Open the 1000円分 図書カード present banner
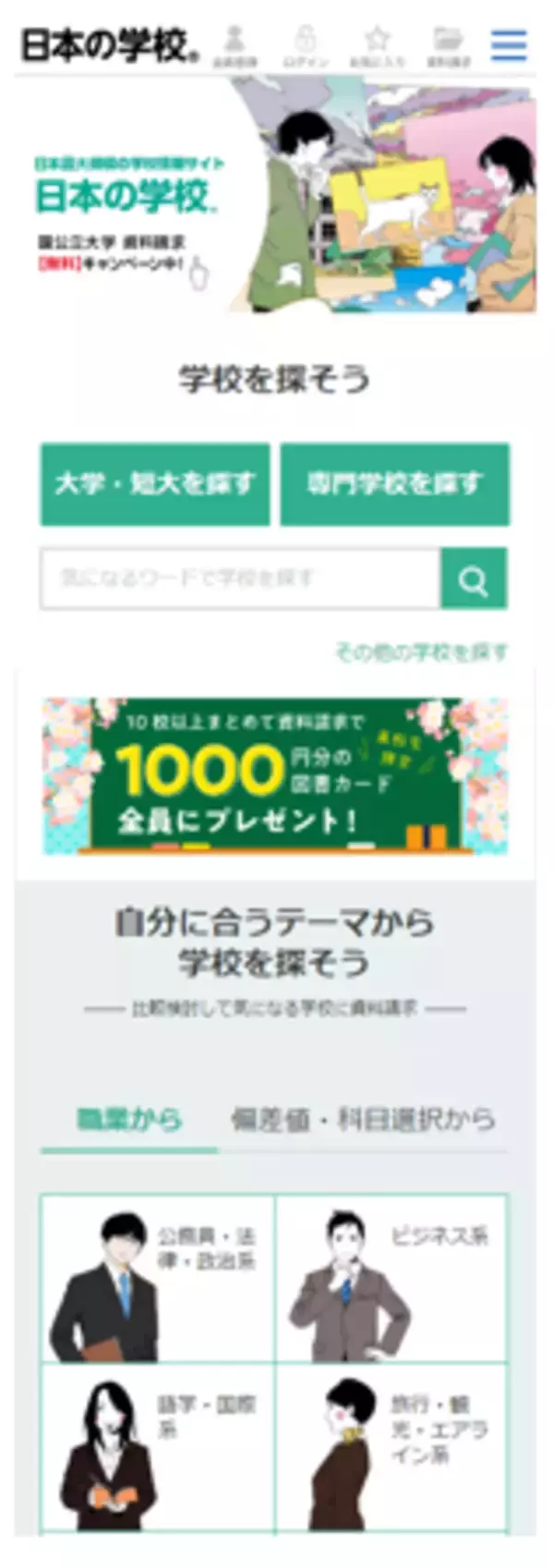This screenshot has width=554, height=1568. pos(275,775)
